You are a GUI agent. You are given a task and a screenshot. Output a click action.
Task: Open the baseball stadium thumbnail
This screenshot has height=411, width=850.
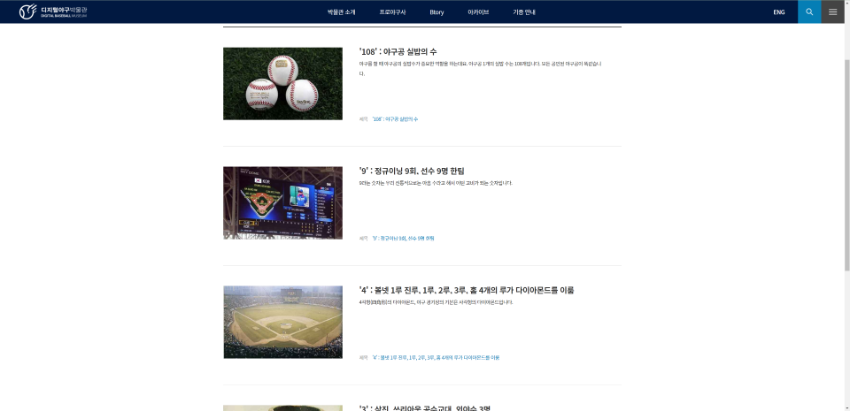(282, 322)
